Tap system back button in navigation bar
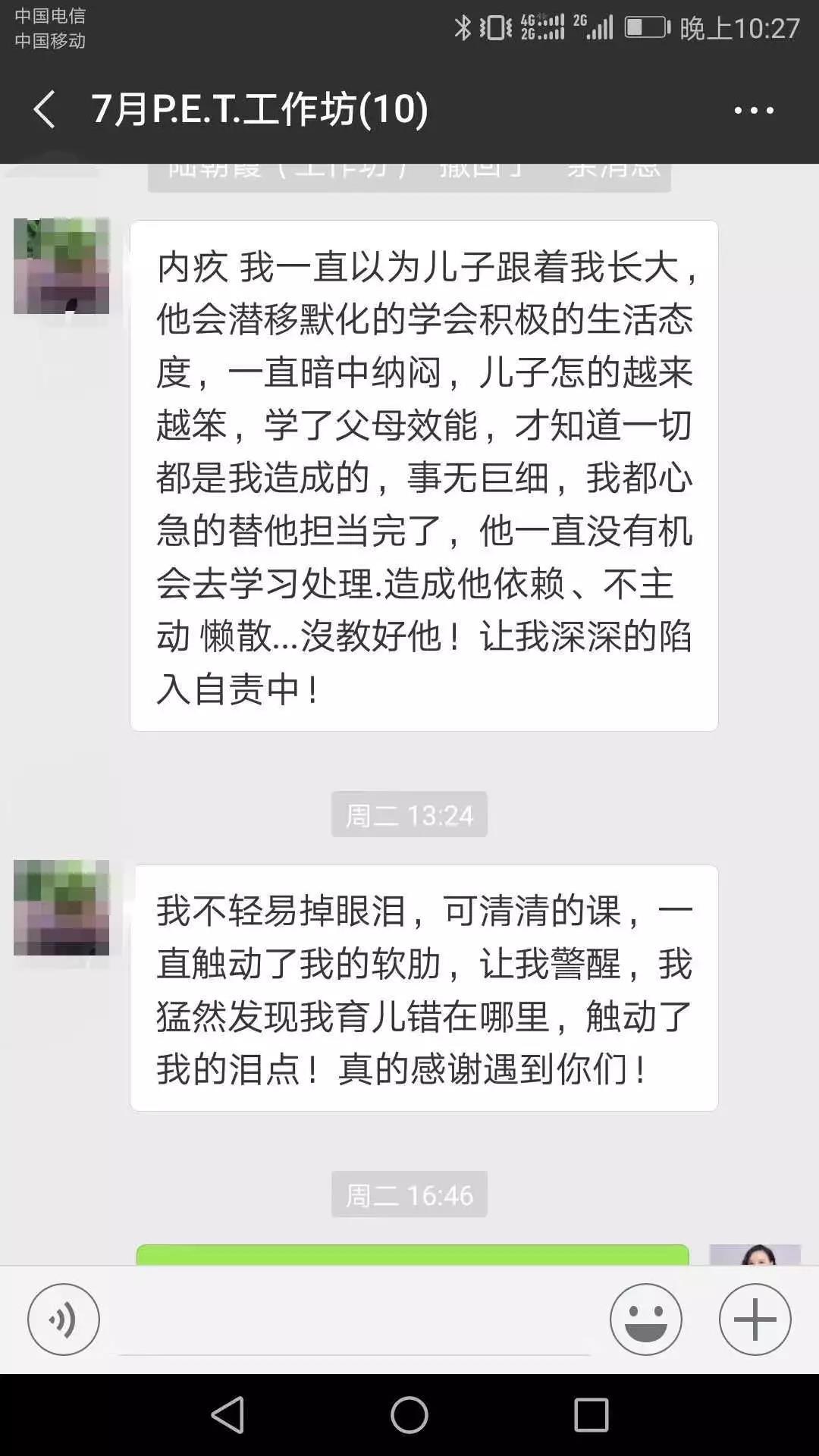Viewport: 819px width, 1456px height. click(227, 1415)
